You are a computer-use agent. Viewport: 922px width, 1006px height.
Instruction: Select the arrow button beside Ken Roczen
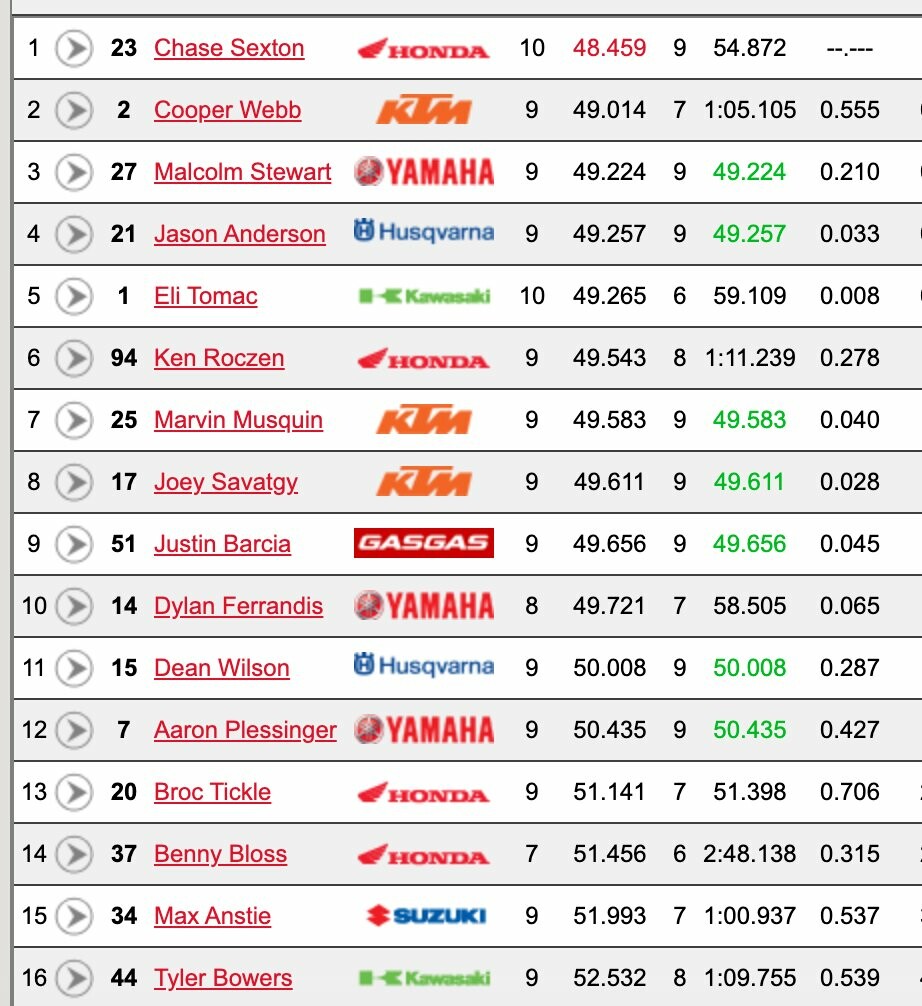click(74, 358)
